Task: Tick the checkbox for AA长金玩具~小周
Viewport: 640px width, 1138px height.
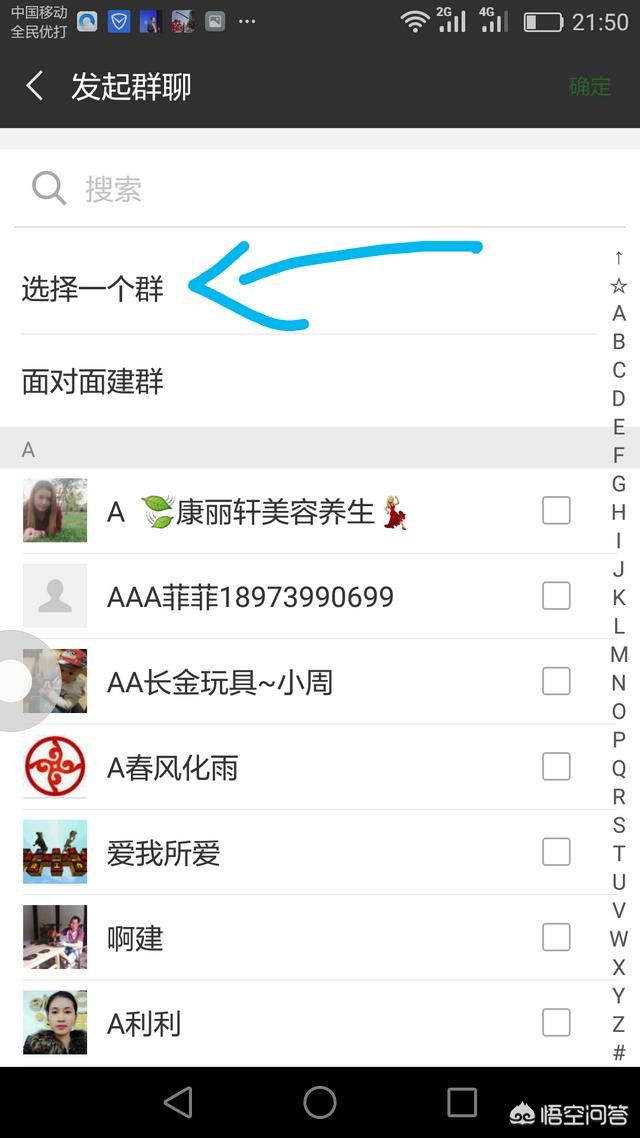Action: pyautogui.click(x=556, y=681)
